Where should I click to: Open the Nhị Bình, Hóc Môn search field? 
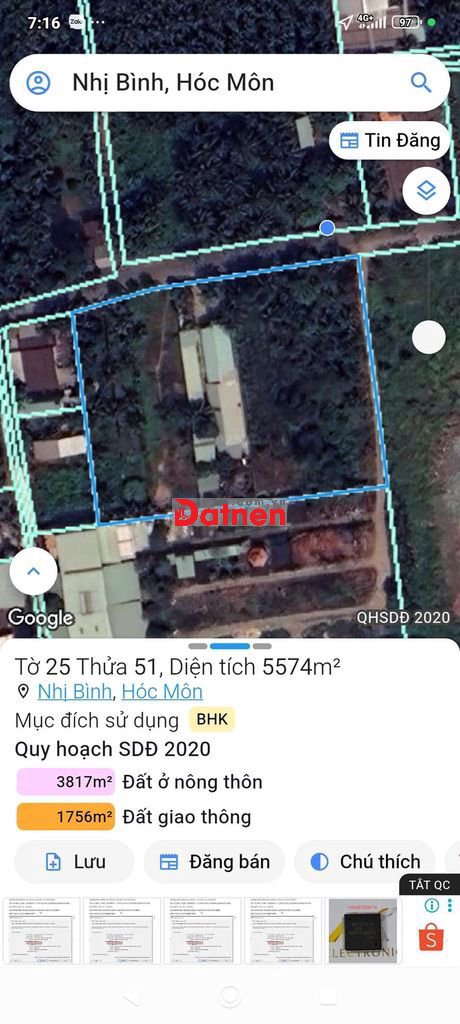(x=229, y=82)
